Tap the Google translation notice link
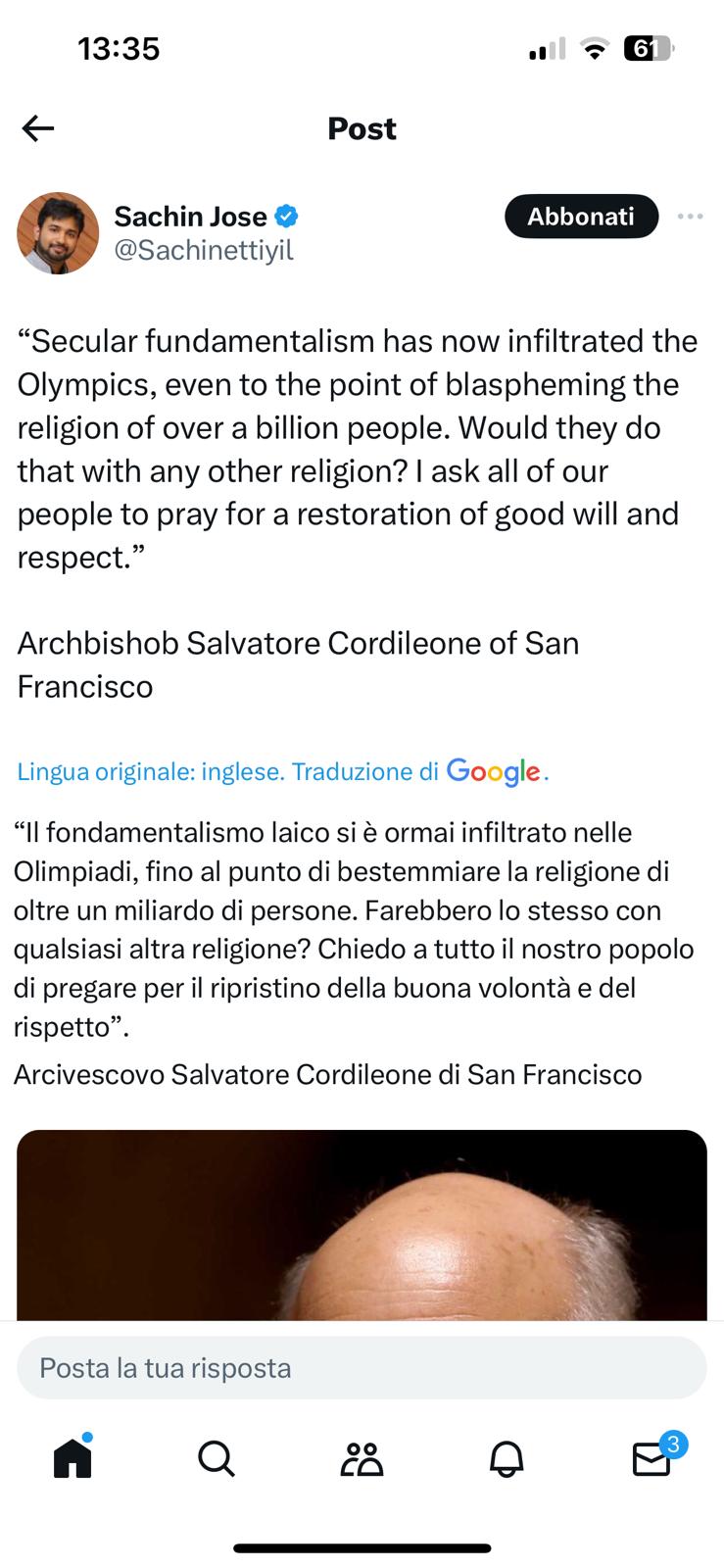 pos(282,772)
